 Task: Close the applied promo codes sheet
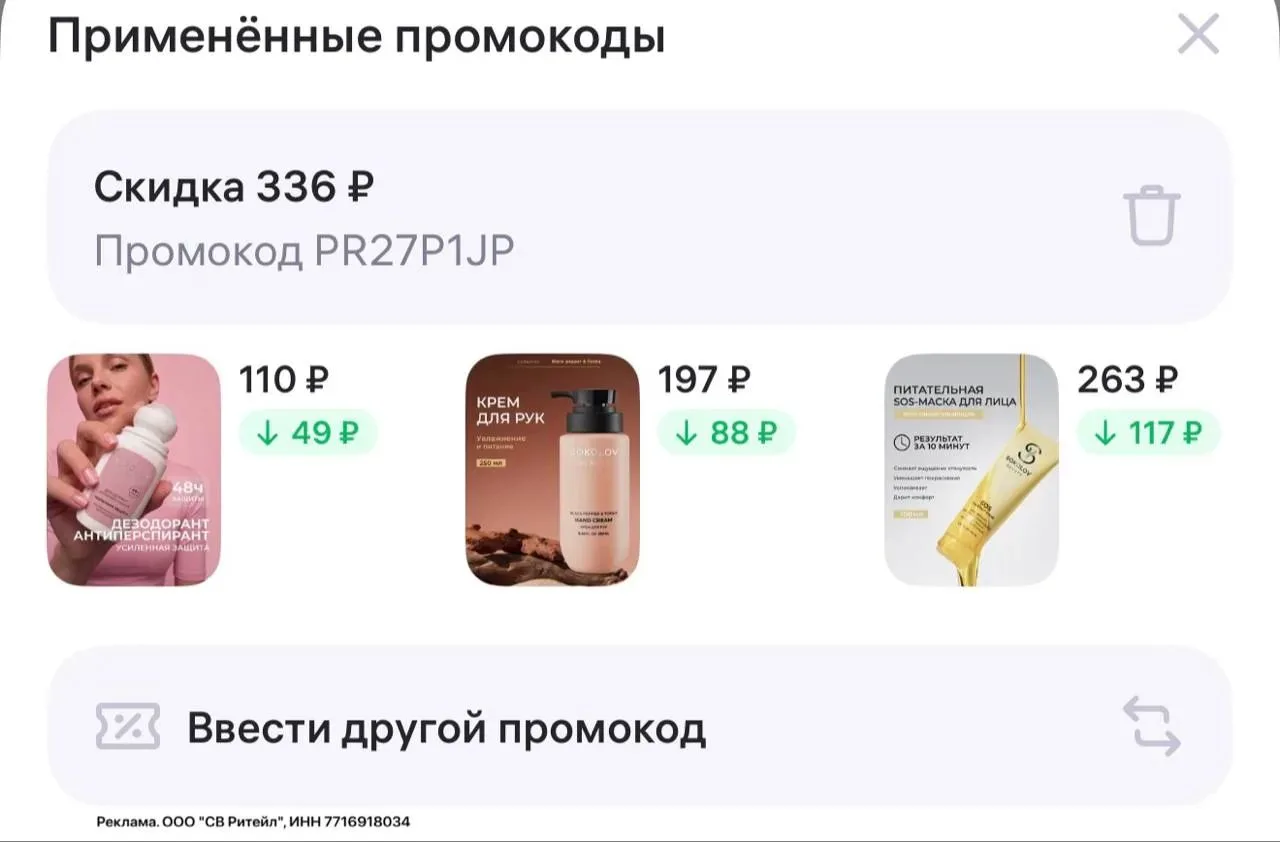[1198, 35]
